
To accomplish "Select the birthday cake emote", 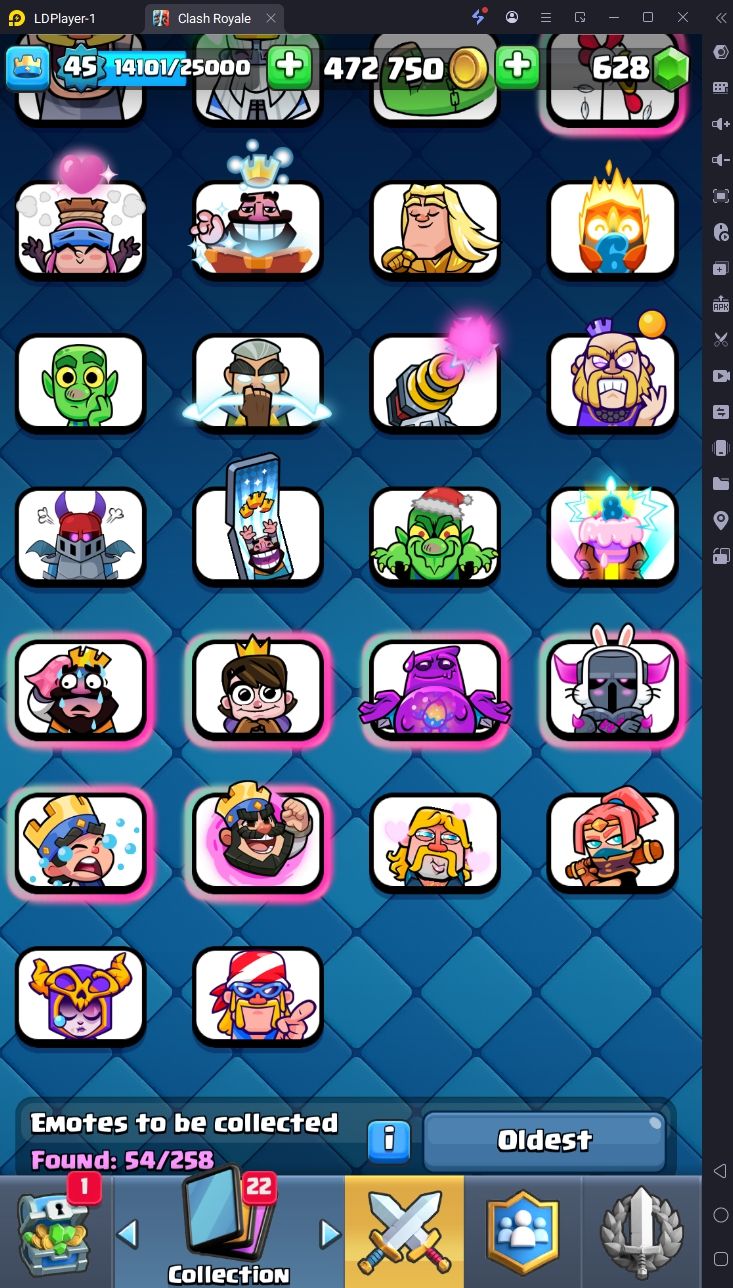I will 612,536.
